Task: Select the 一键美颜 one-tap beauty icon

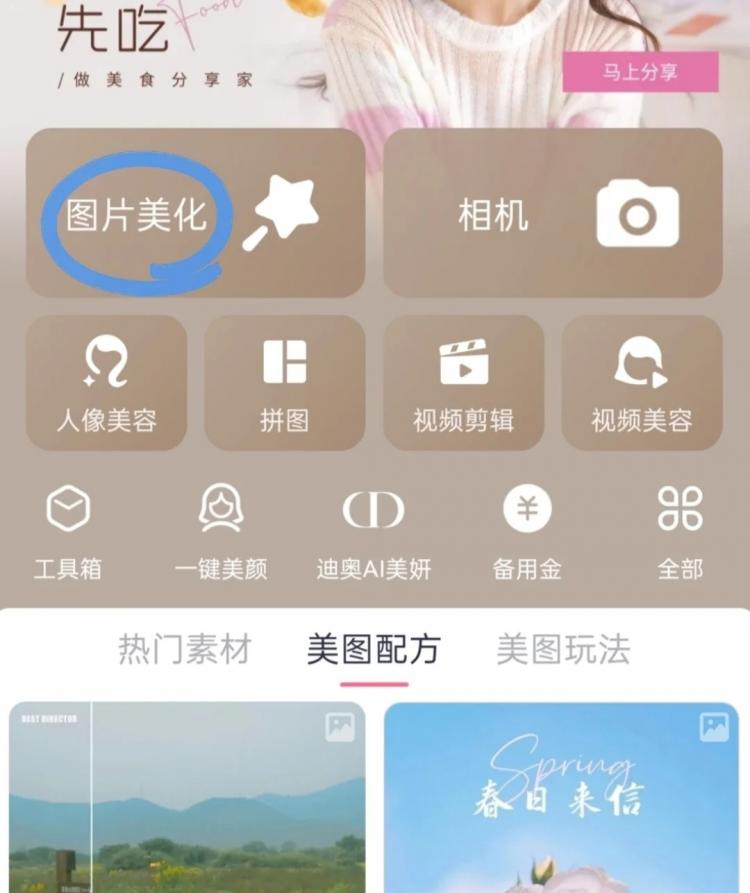Action: pyautogui.click(x=222, y=525)
